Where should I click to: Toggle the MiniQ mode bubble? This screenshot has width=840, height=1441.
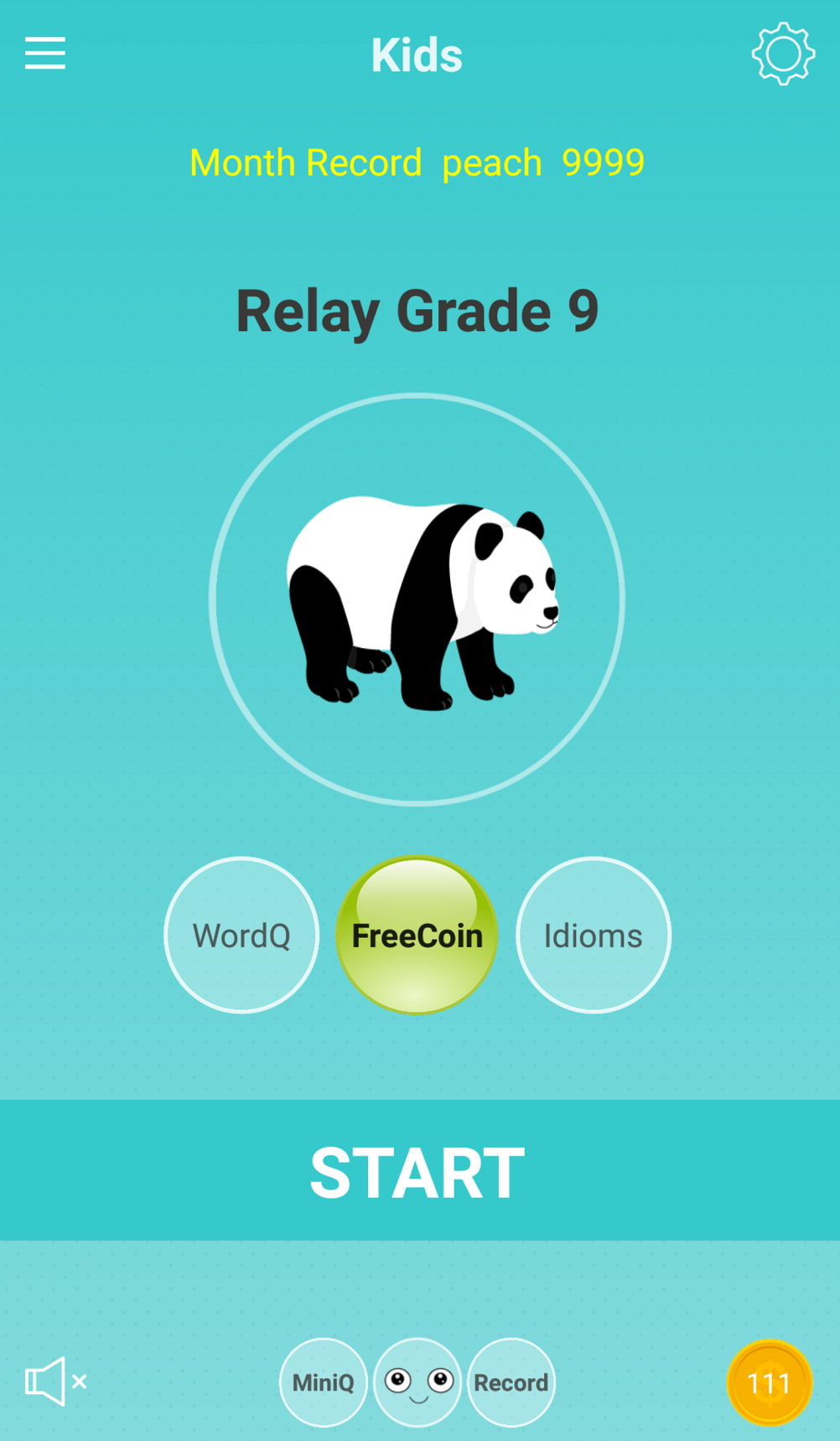[x=323, y=1381]
